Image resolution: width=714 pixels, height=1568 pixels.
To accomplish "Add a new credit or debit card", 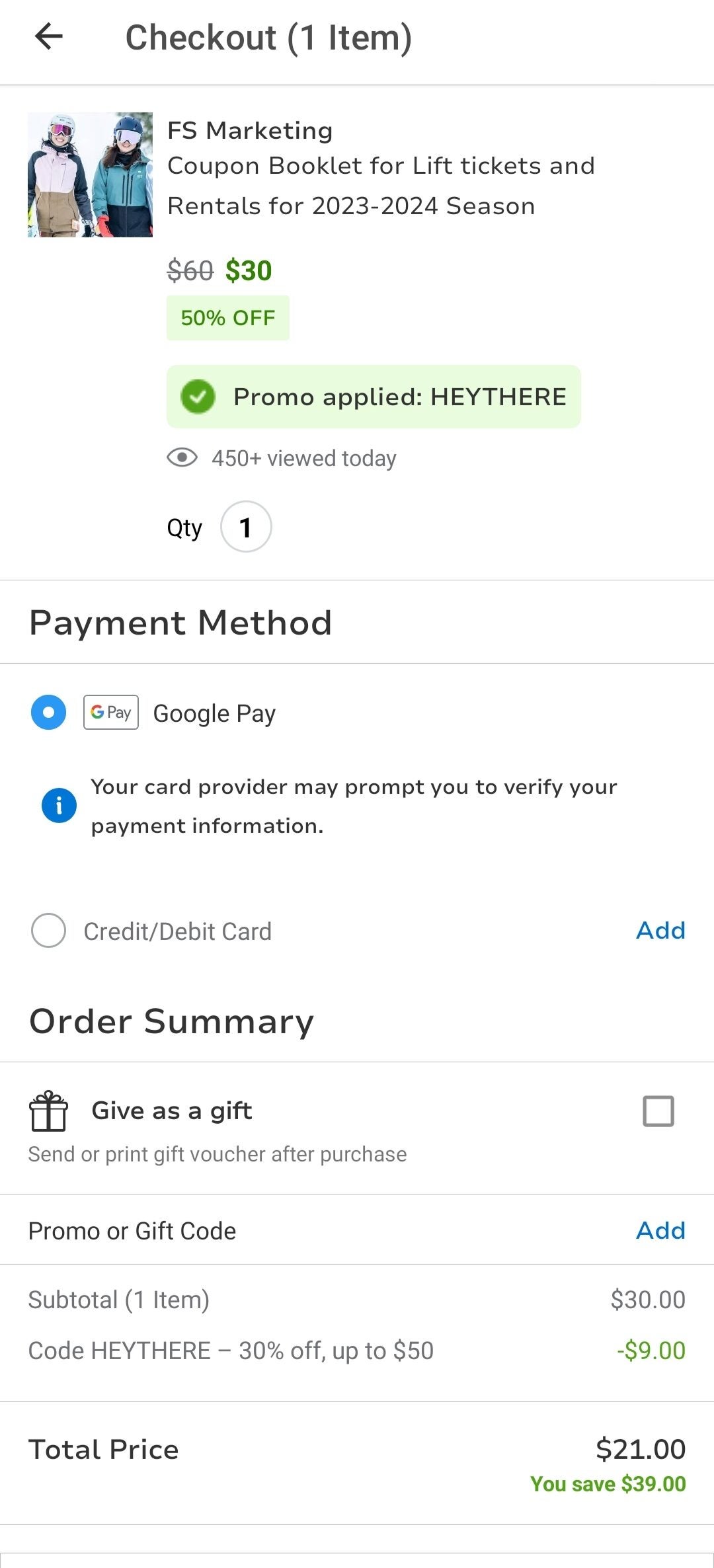I will tap(660, 931).
